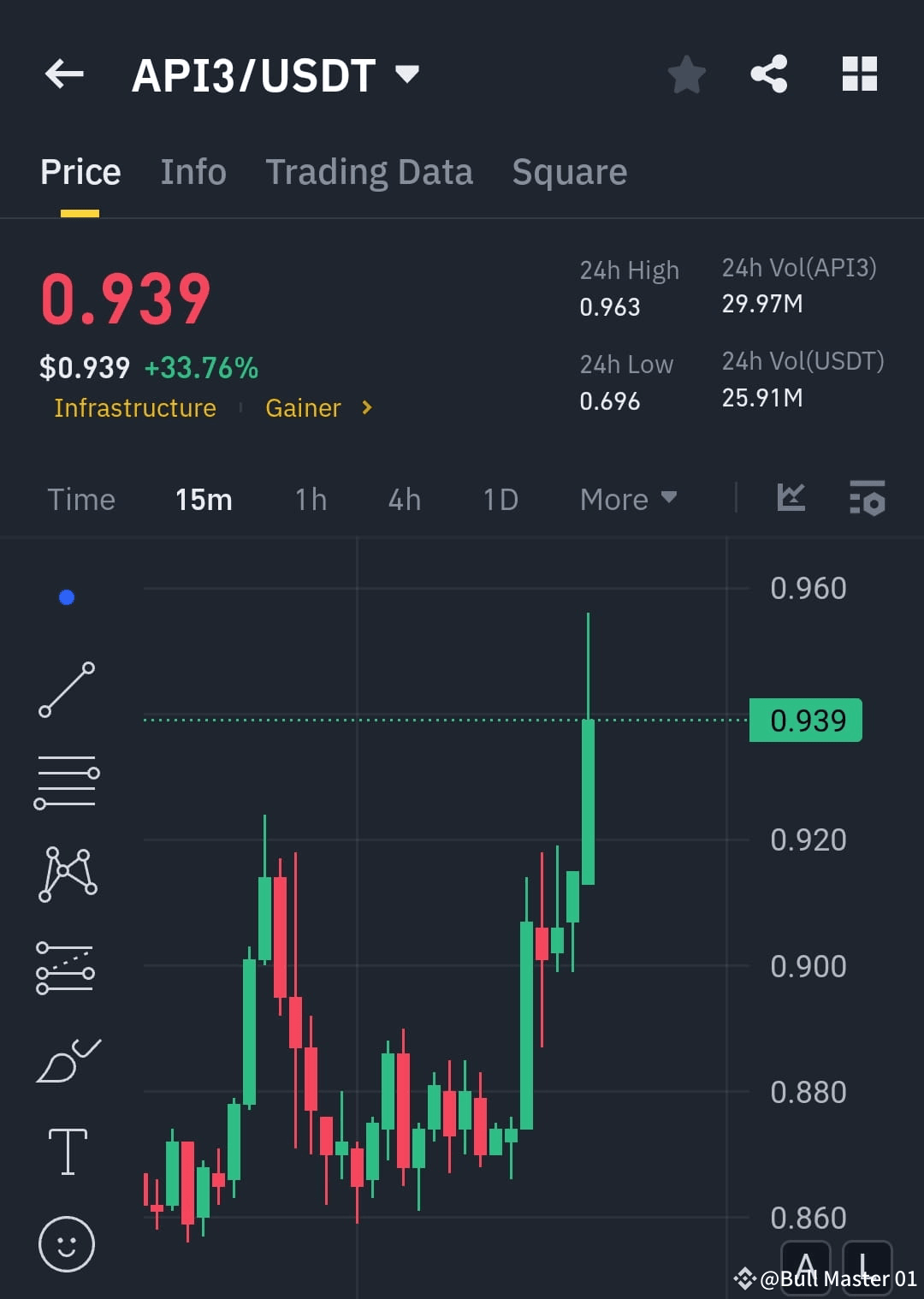Tap the chart style icon

click(x=790, y=496)
